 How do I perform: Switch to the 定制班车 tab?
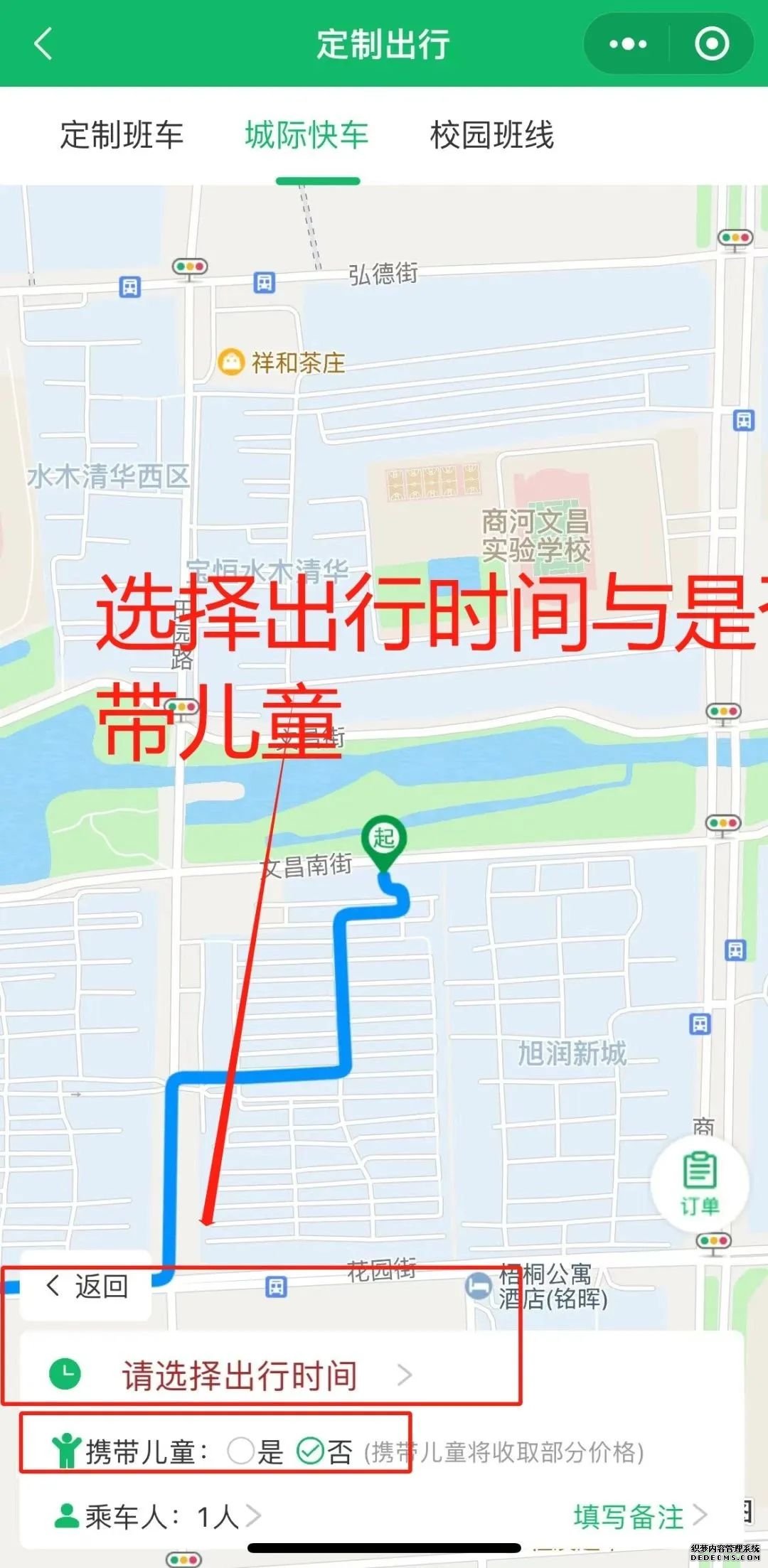coord(122,135)
